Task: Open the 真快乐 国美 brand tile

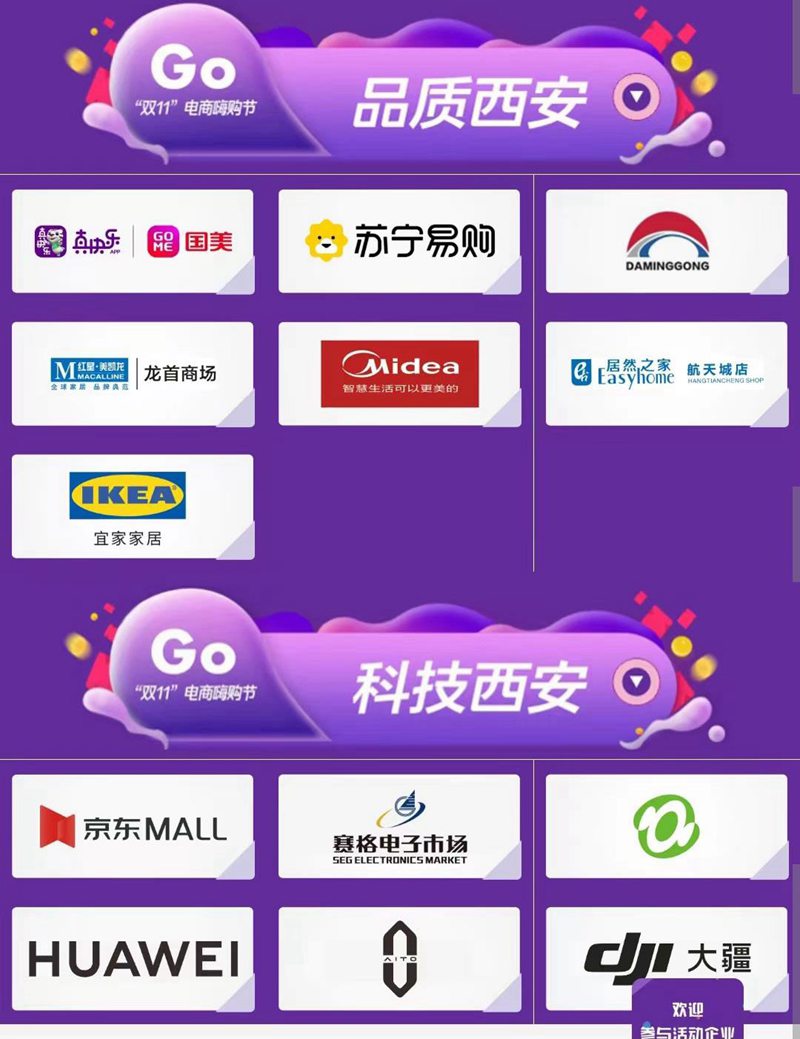Action: point(132,241)
